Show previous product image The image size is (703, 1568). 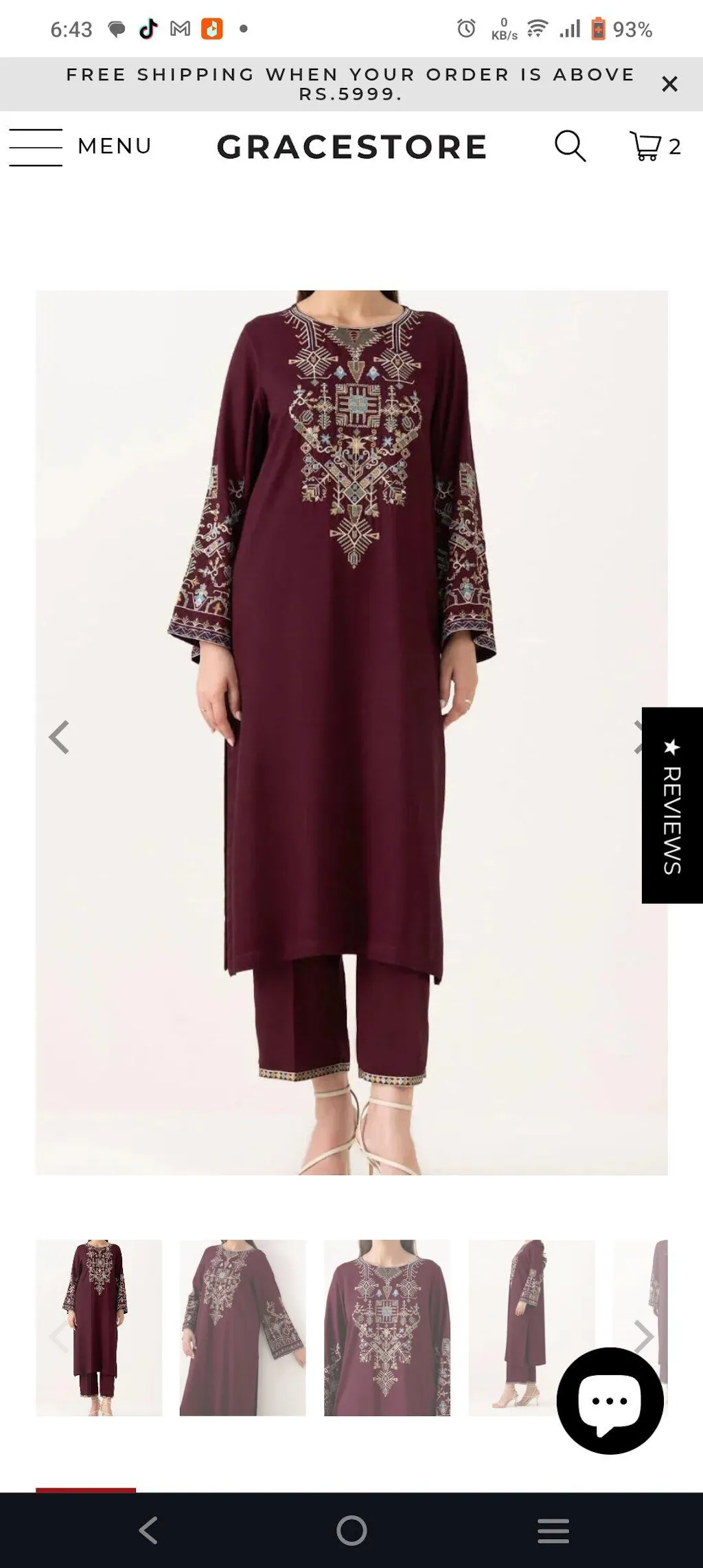(x=59, y=737)
